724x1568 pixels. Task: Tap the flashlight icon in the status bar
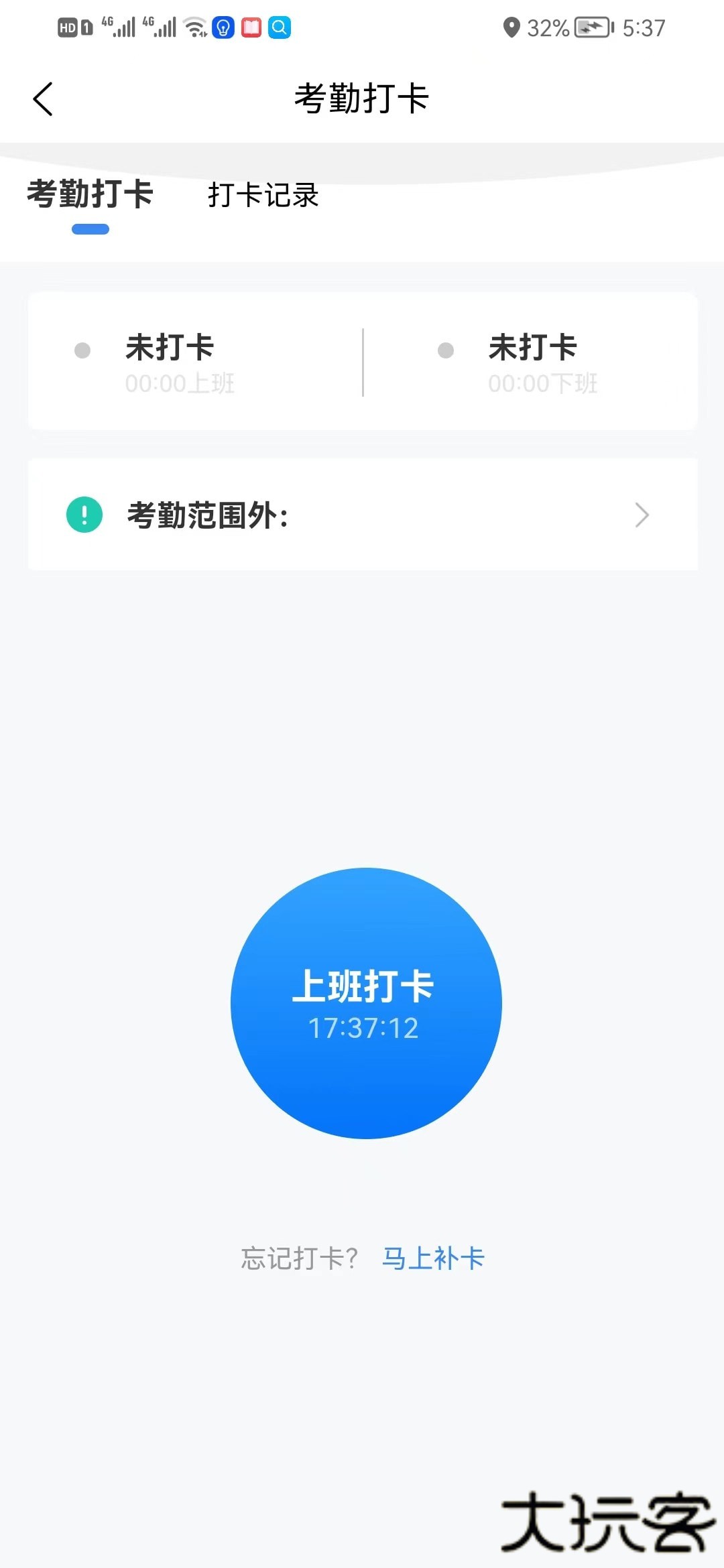tap(223, 28)
